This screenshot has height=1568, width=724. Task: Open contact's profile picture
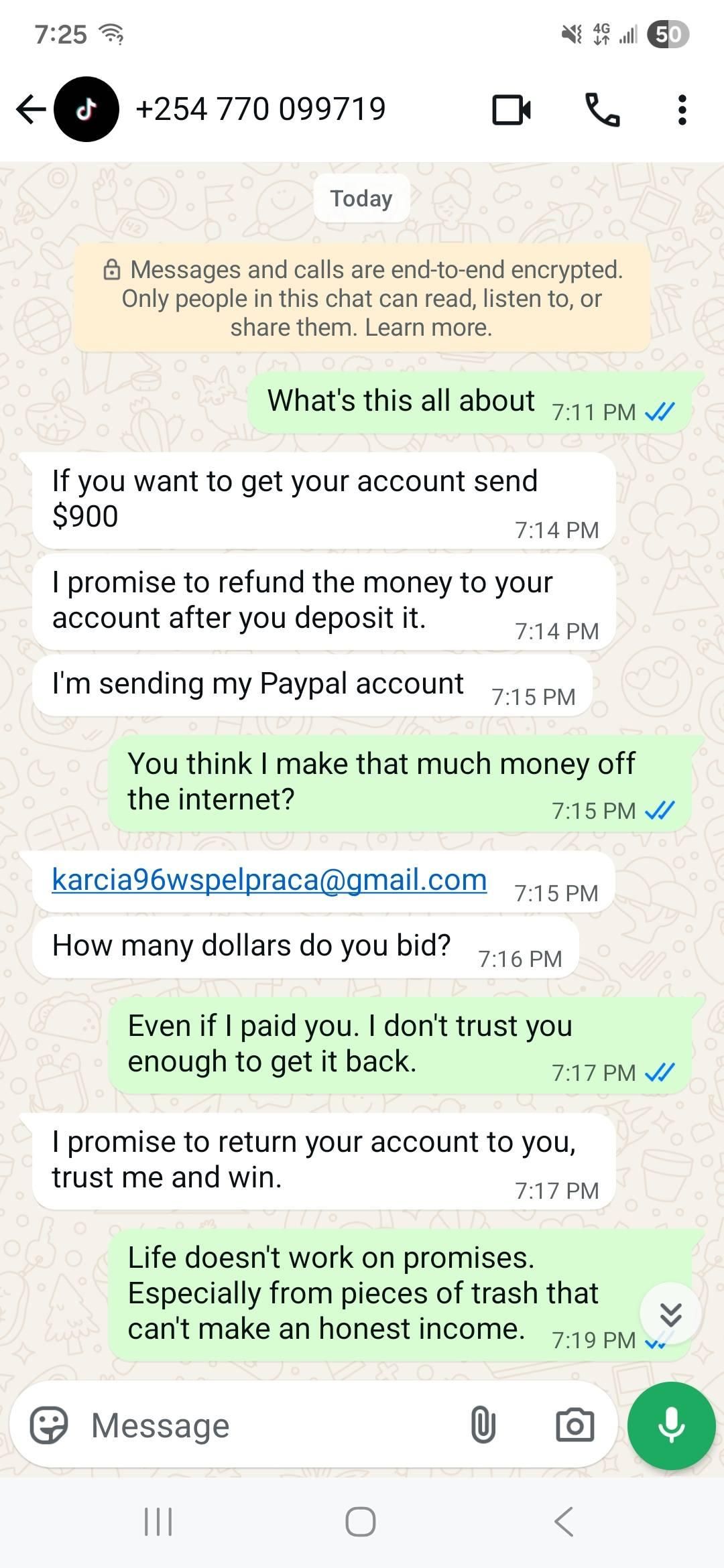click(x=86, y=109)
